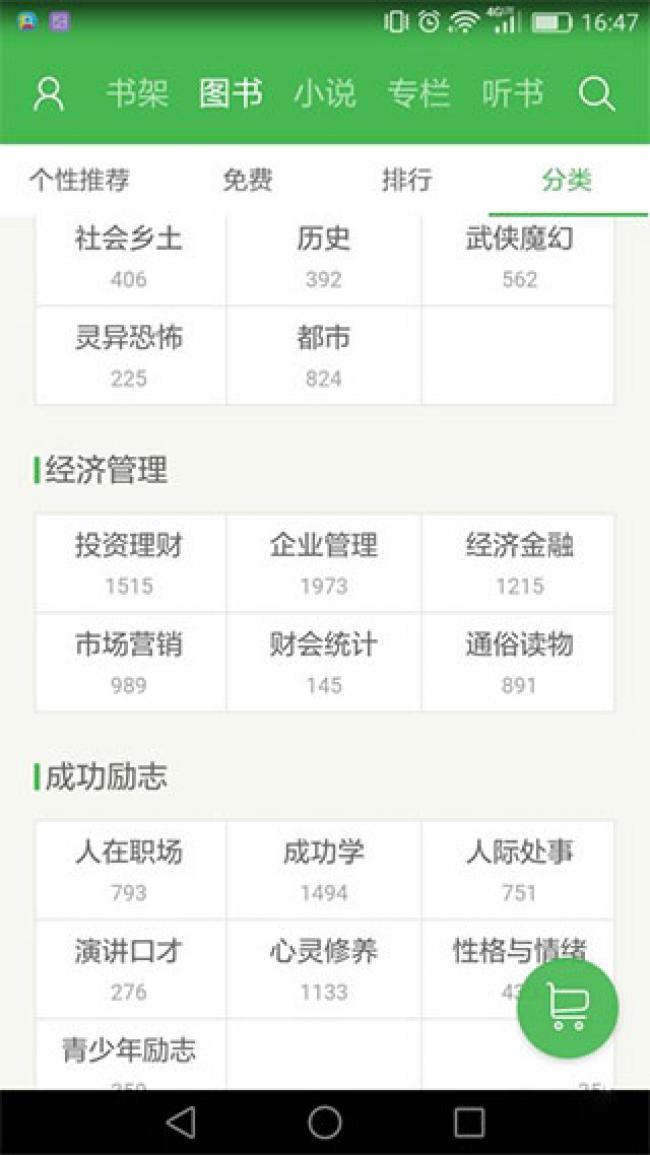650x1155 pixels.
Task: Browse the 成功学 category
Action: (x=324, y=870)
